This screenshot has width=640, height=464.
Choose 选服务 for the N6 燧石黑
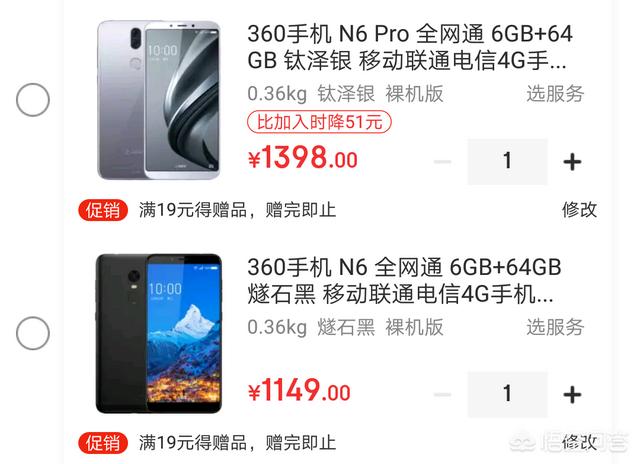[555, 327]
